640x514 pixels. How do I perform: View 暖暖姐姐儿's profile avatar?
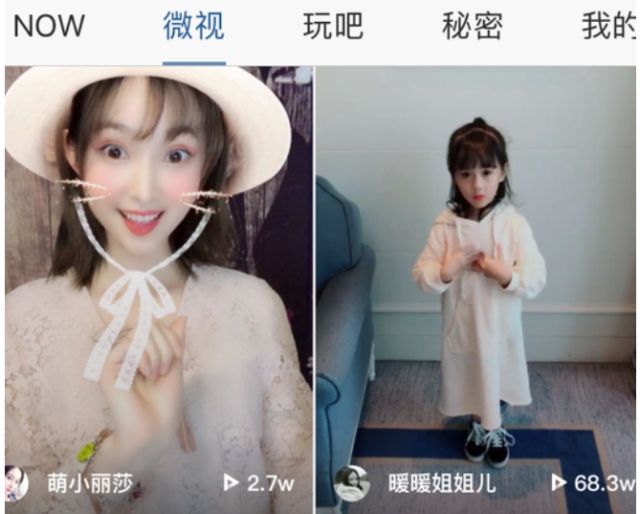pos(352,483)
